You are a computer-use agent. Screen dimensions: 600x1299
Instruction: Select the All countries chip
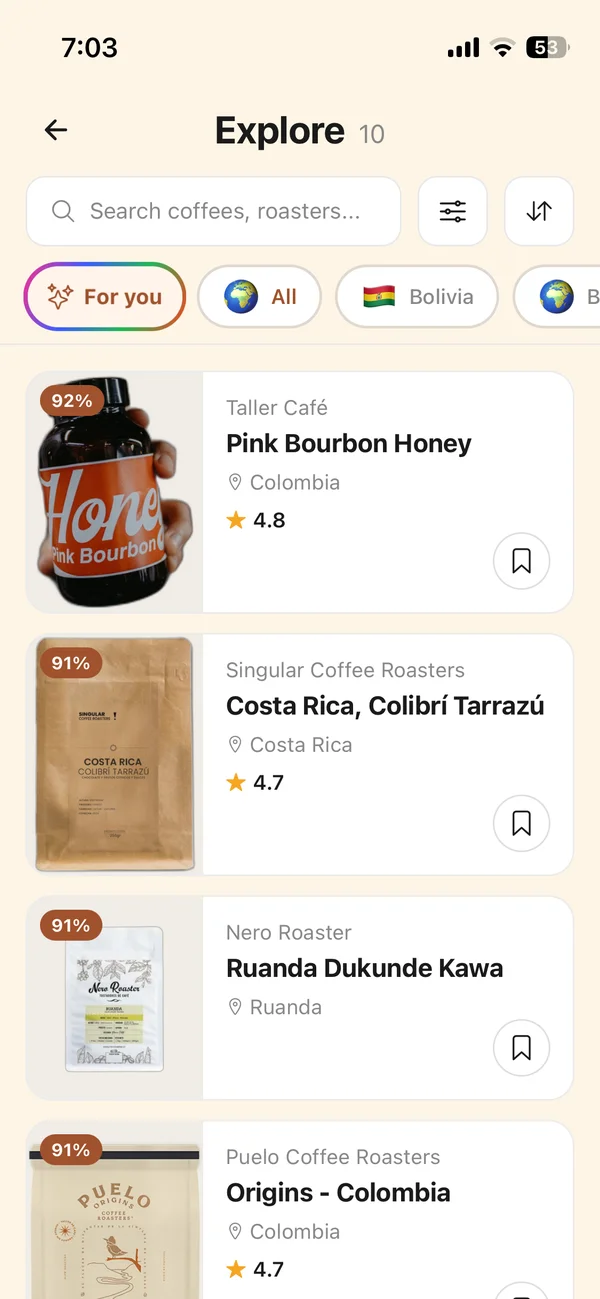tap(259, 297)
